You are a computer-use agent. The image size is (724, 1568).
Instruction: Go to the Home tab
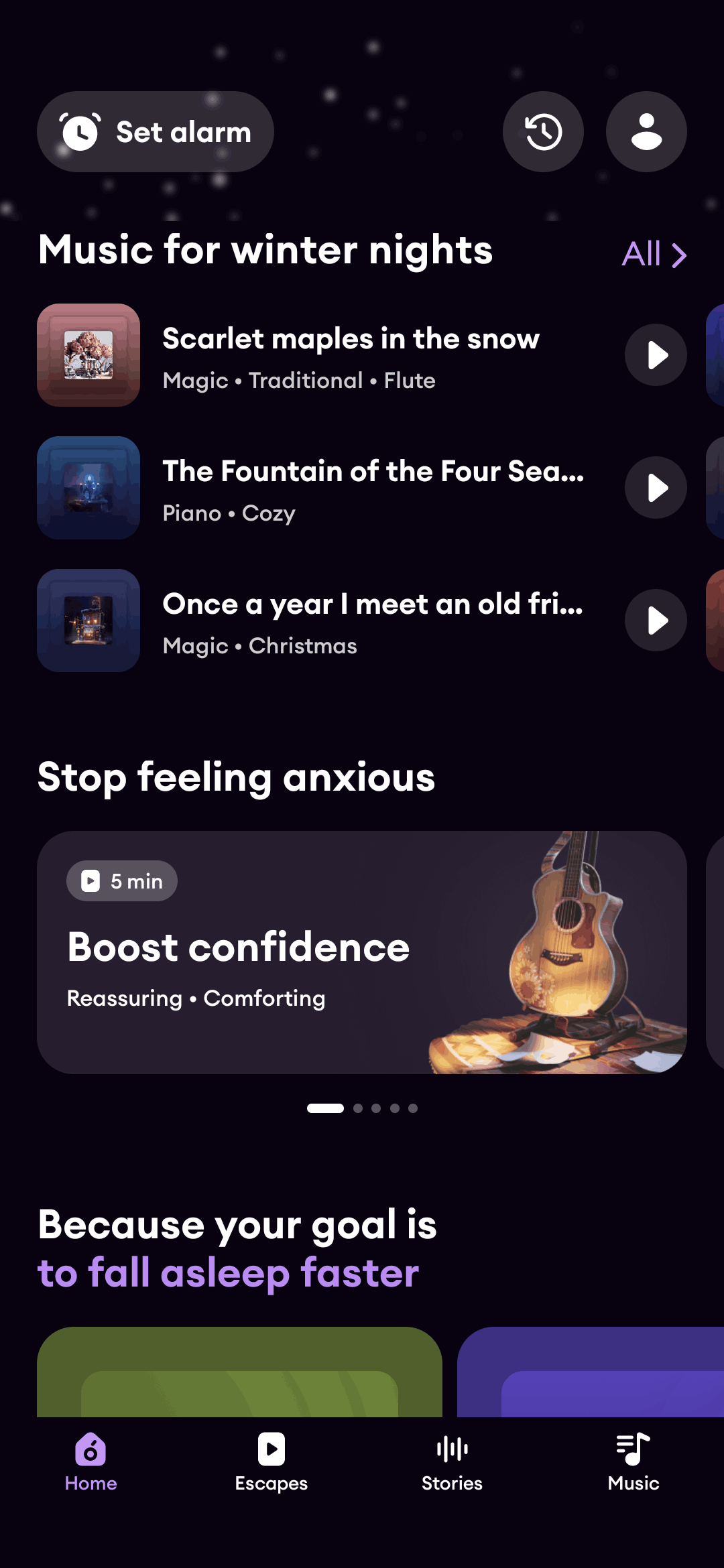click(x=90, y=1461)
